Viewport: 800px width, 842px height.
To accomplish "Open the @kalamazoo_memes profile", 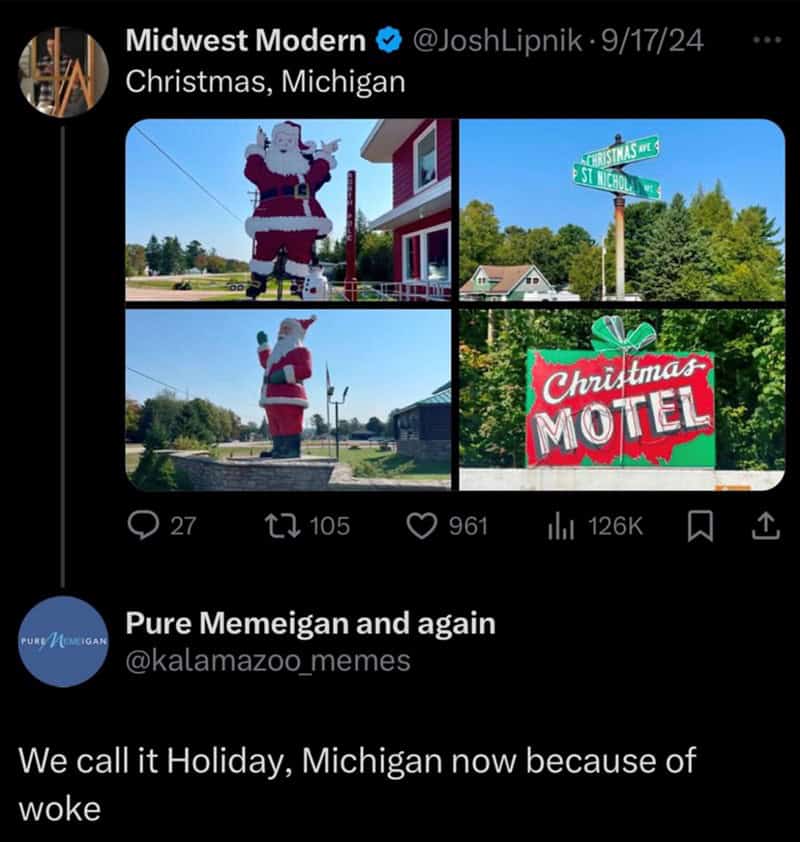I will [x=267, y=660].
